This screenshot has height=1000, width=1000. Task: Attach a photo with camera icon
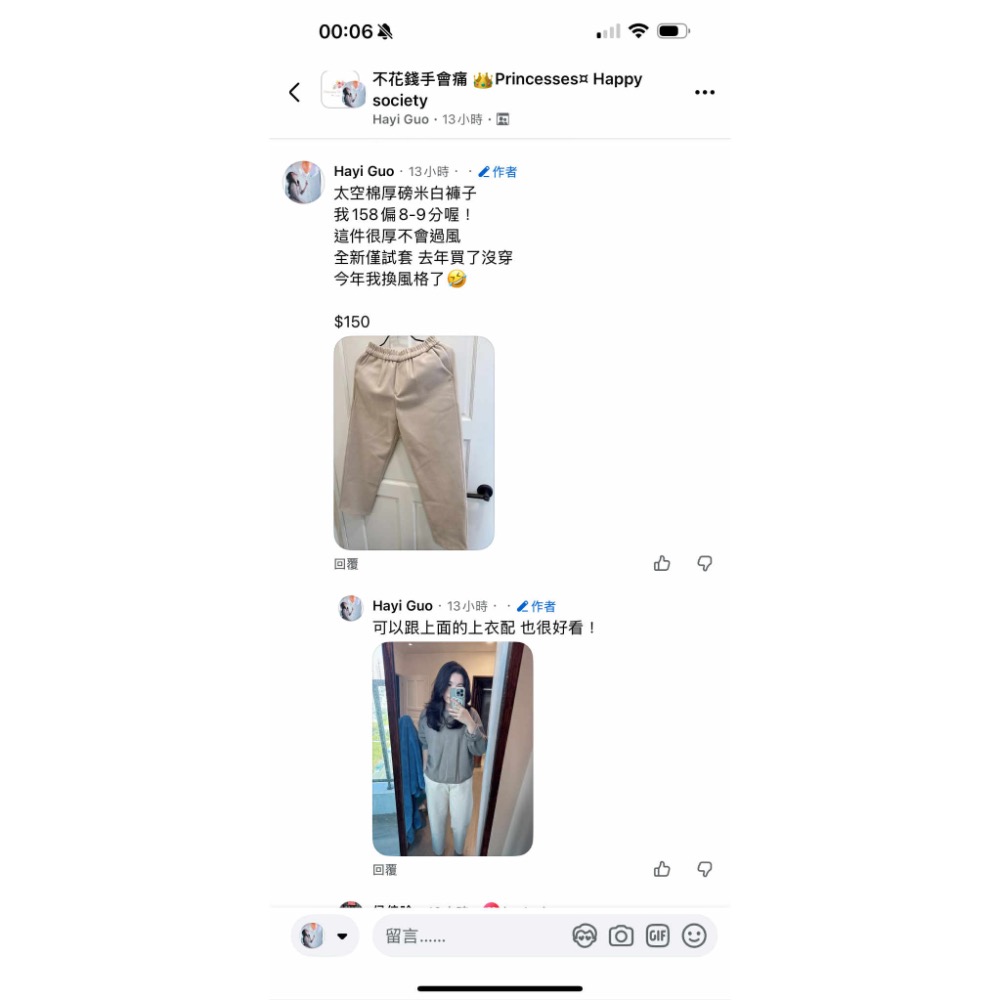tap(621, 936)
